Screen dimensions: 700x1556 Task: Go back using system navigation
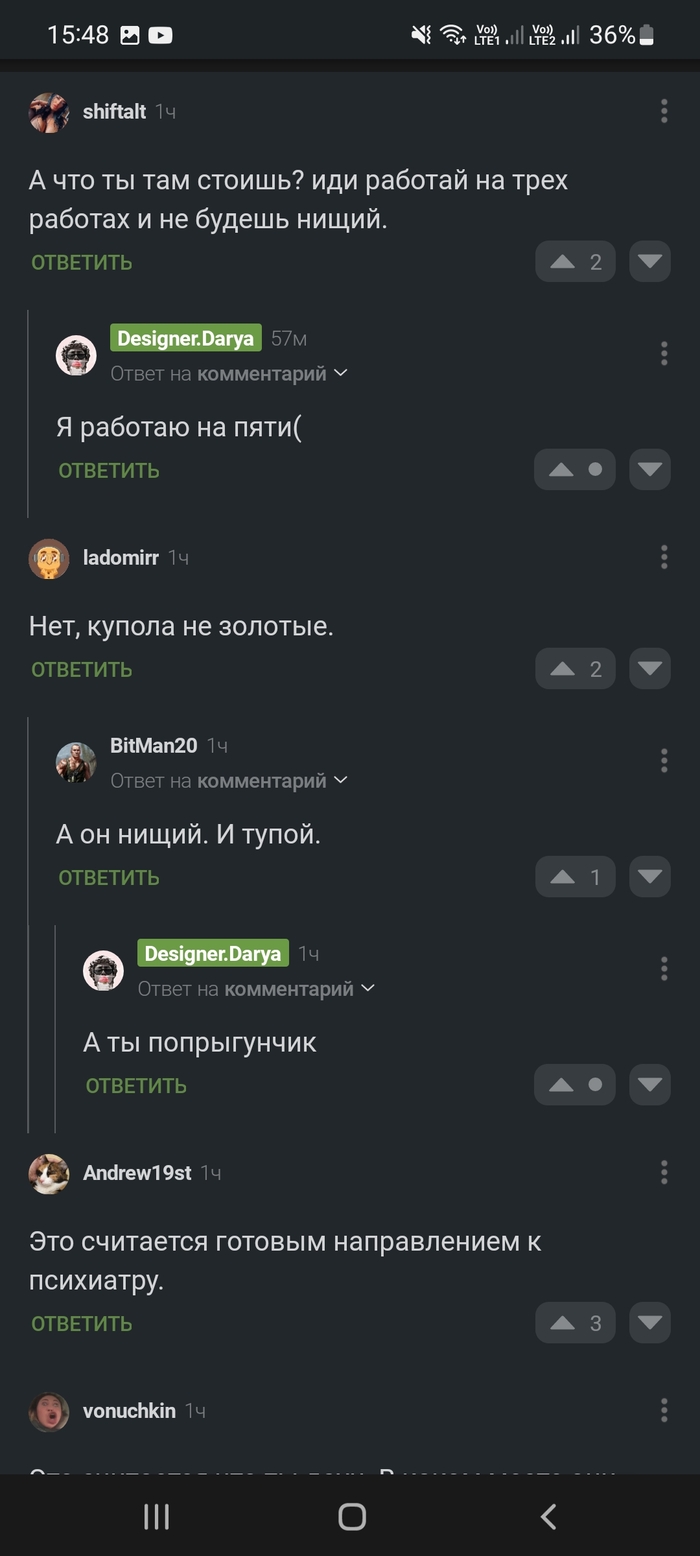point(548,1516)
